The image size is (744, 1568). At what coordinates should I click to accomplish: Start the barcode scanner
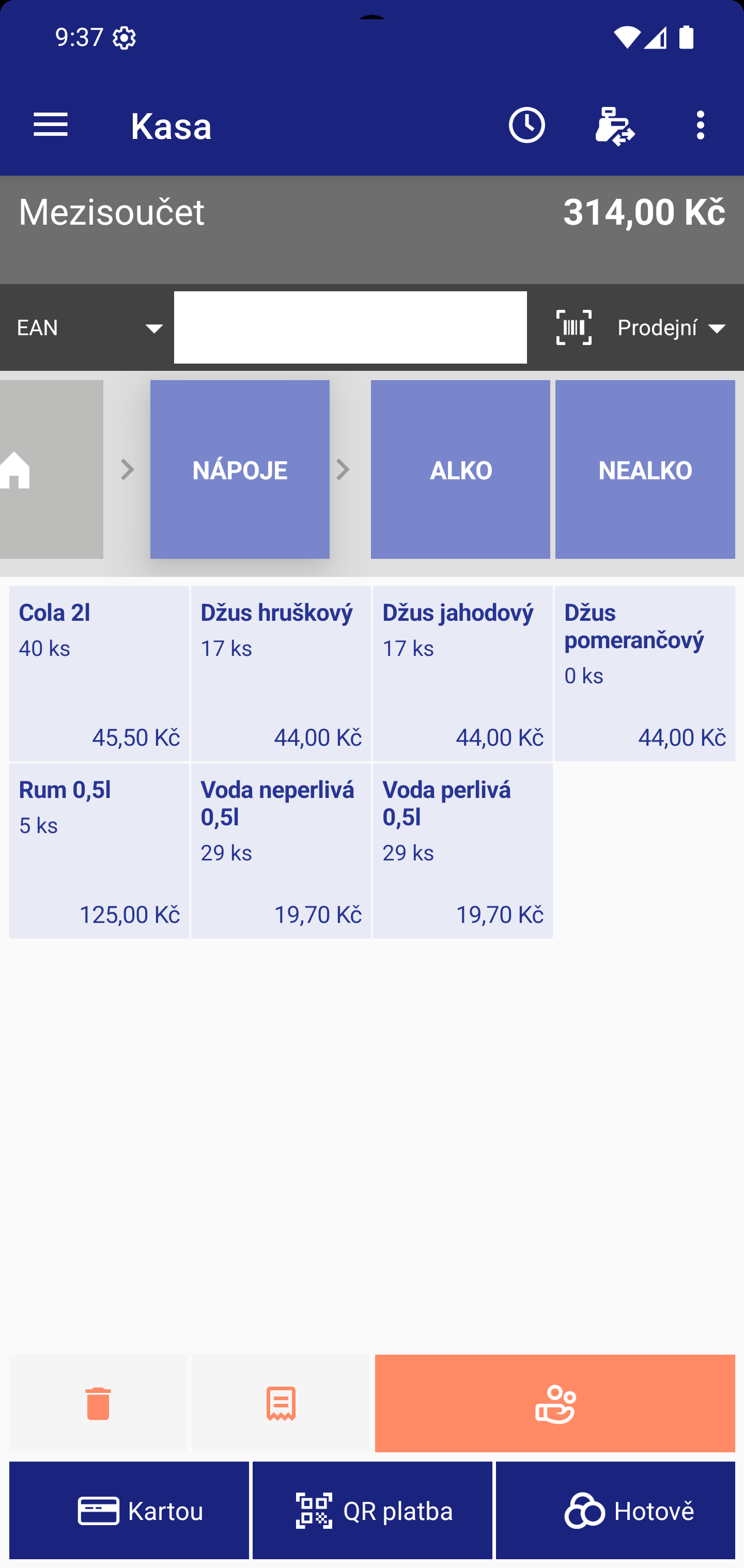point(574,327)
